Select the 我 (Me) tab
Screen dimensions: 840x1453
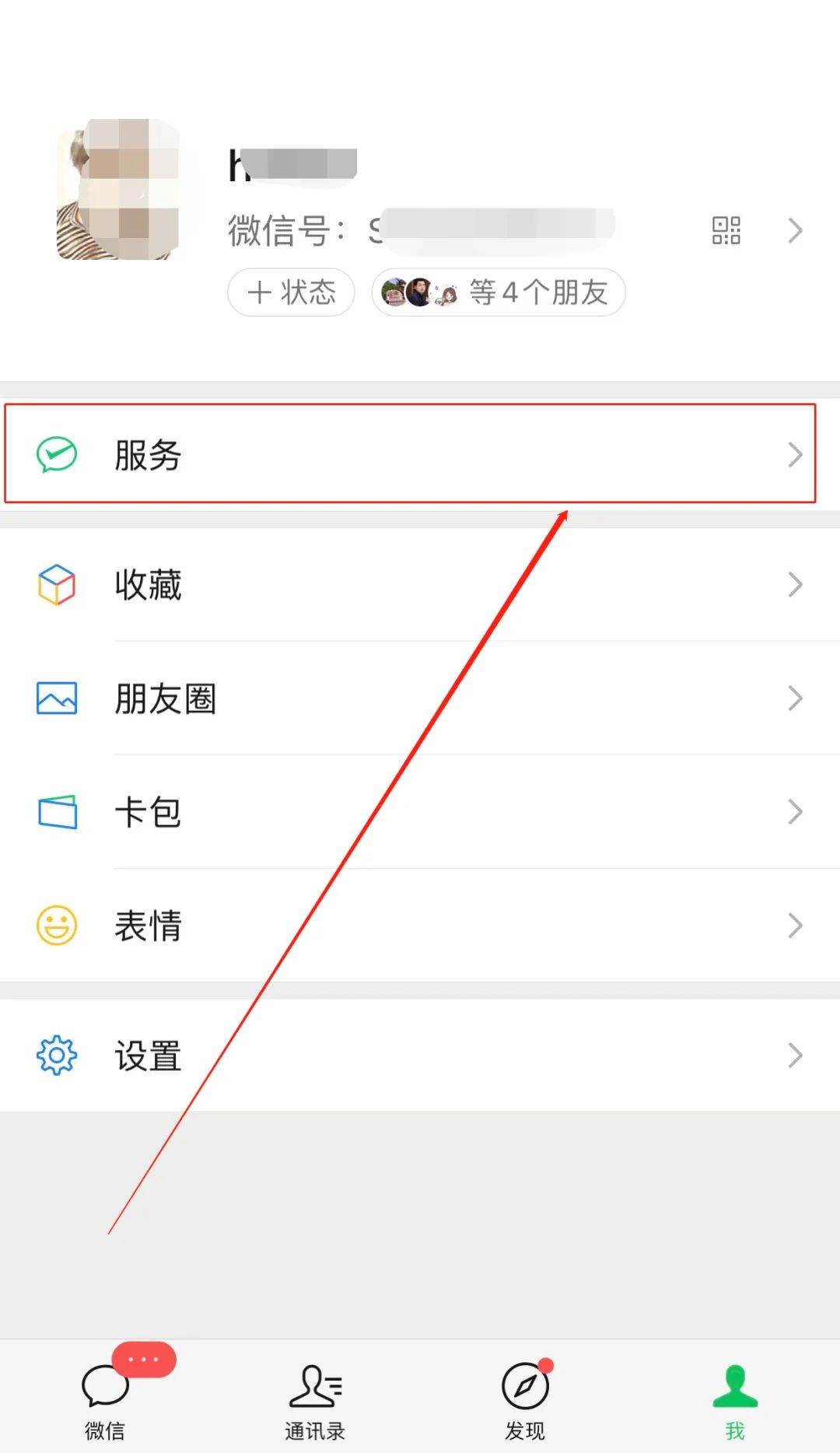[735, 1396]
